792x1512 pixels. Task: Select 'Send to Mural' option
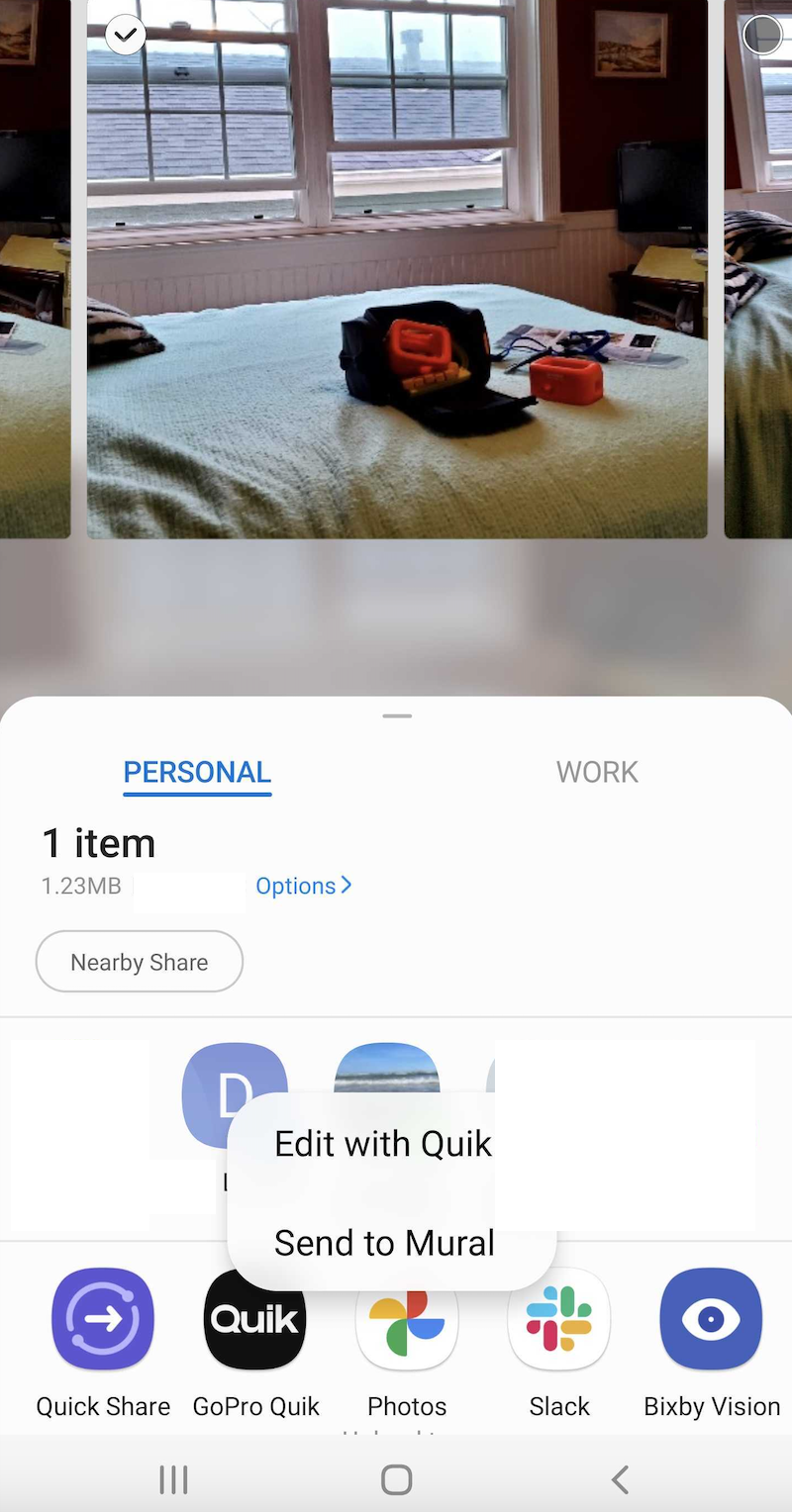pyautogui.click(x=384, y=1243)
